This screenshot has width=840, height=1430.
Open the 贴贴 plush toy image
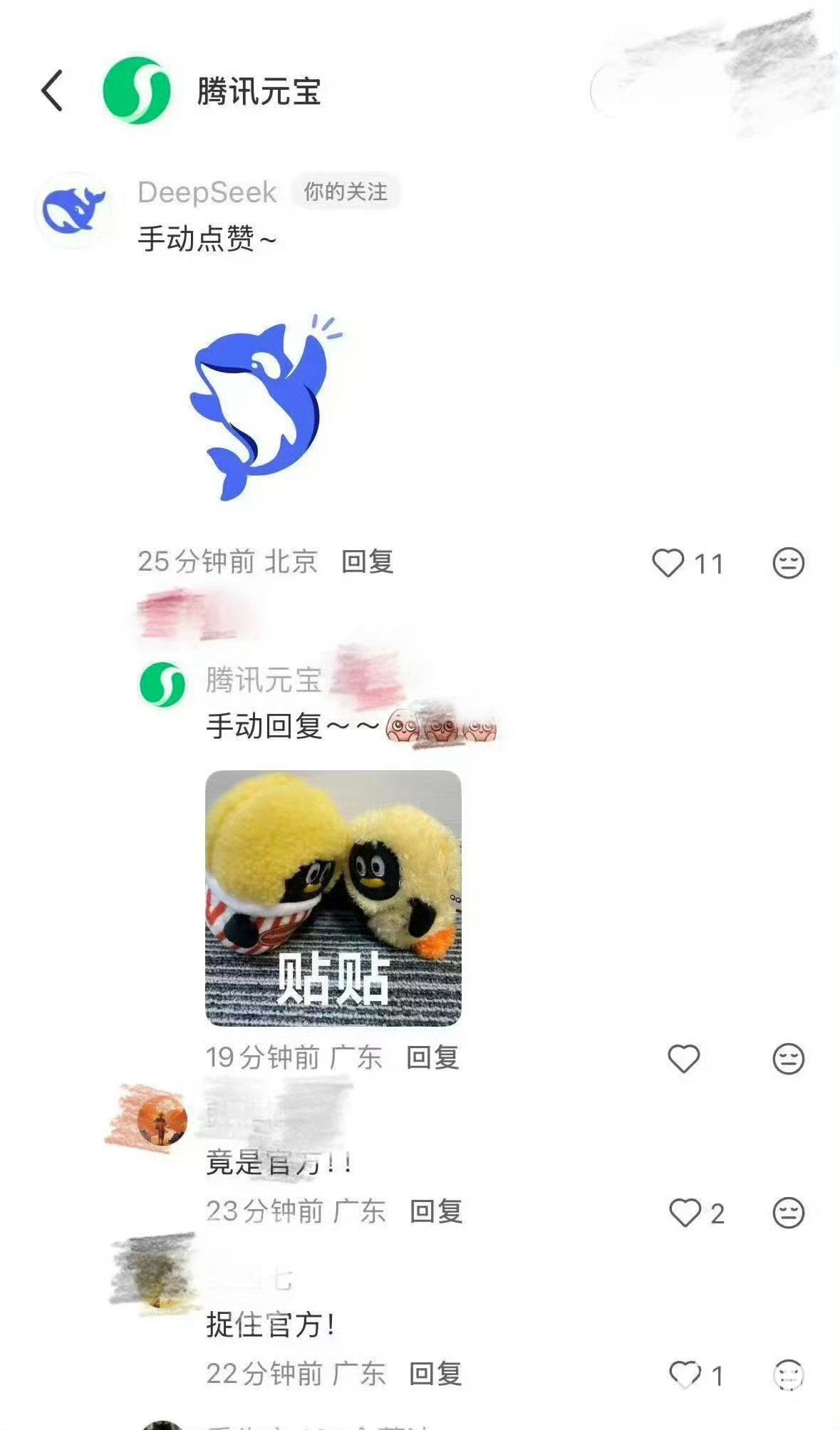(x=333, y=898)
